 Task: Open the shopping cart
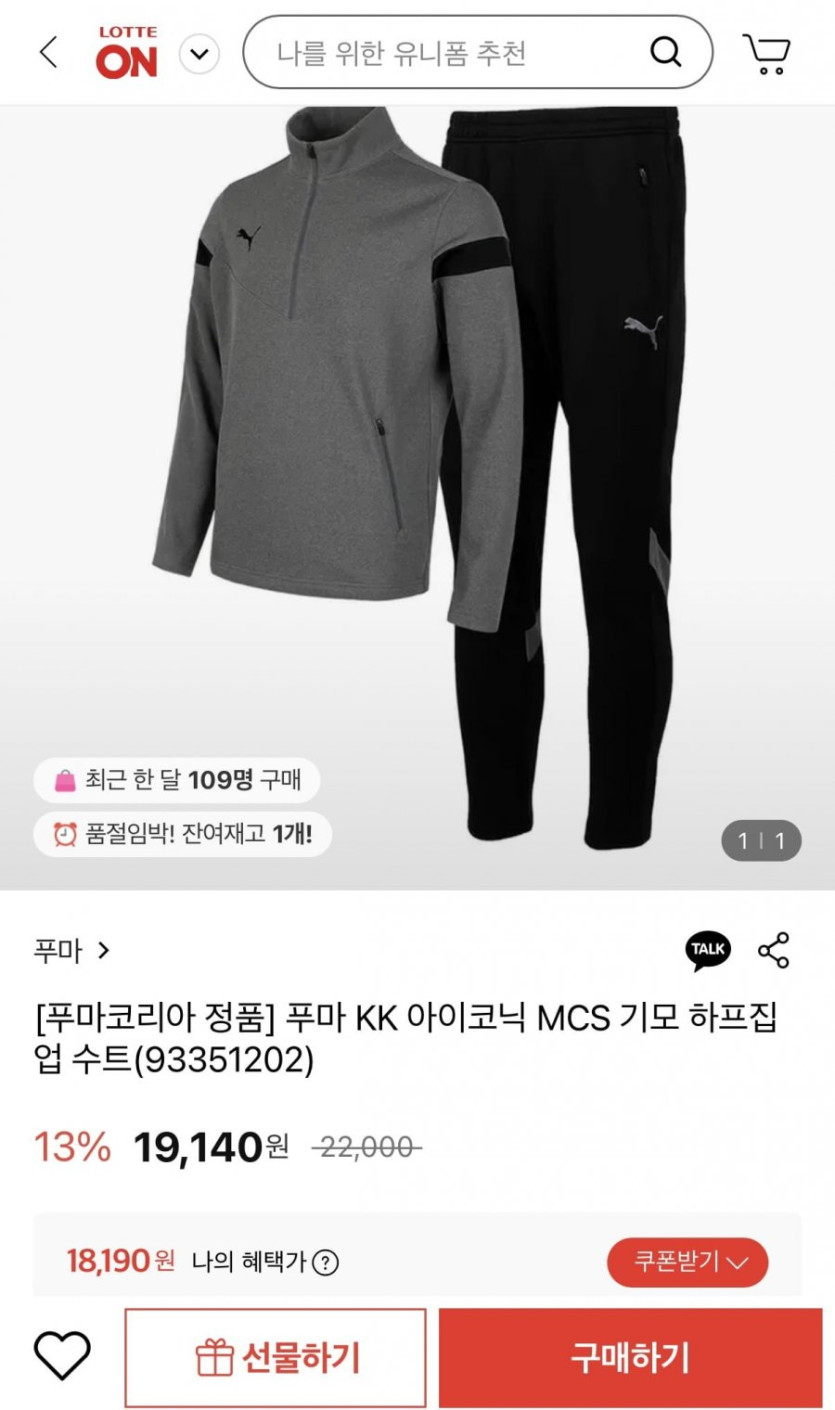click(x=766, y=53)
